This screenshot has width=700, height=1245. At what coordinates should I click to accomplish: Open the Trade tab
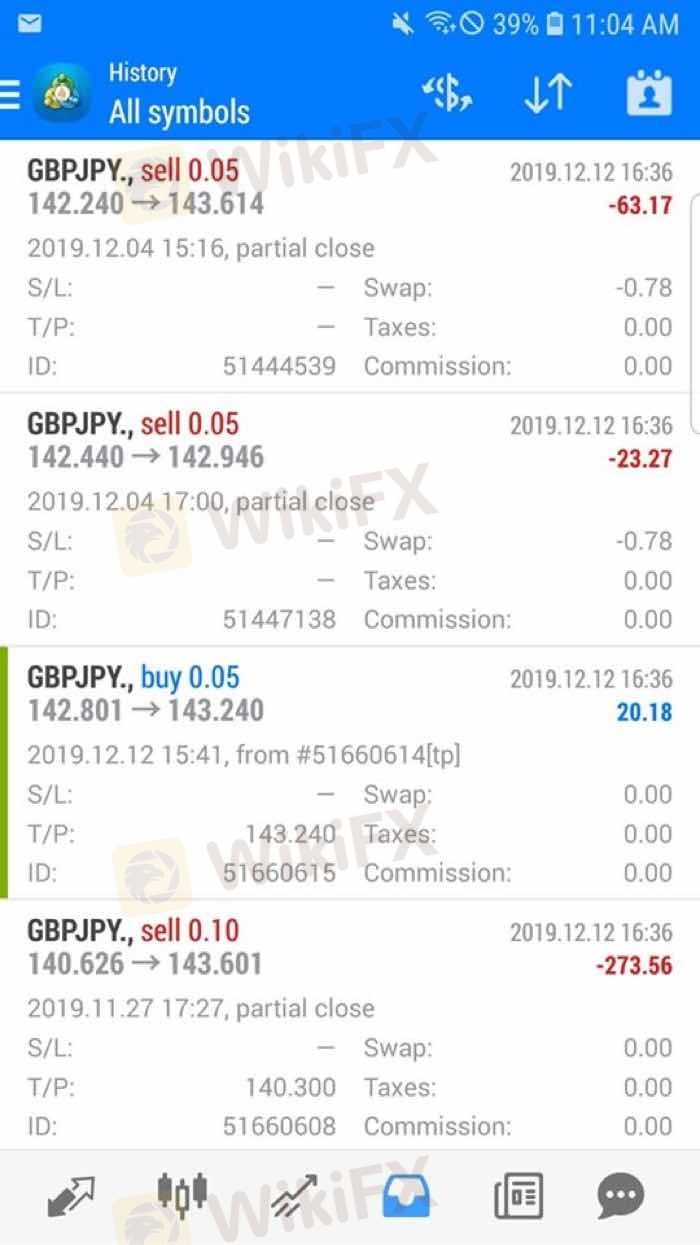click(x=294, y=1195)
